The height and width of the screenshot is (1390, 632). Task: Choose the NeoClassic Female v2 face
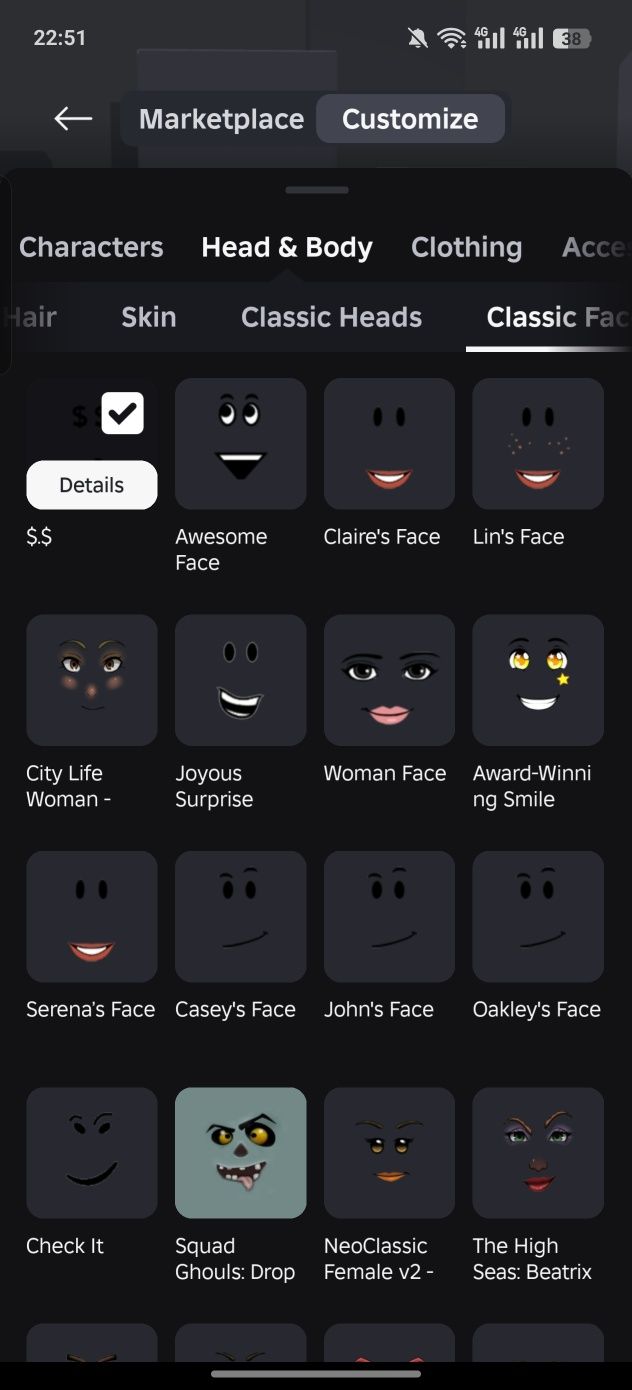coord(389,1152)
